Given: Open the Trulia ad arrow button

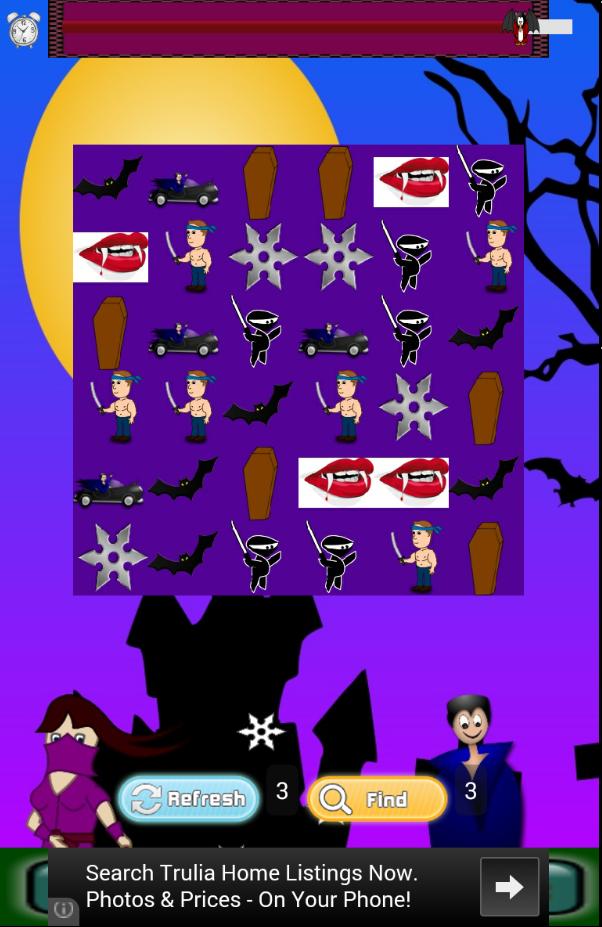Looking at the screenshot, I should coord(509,886).
